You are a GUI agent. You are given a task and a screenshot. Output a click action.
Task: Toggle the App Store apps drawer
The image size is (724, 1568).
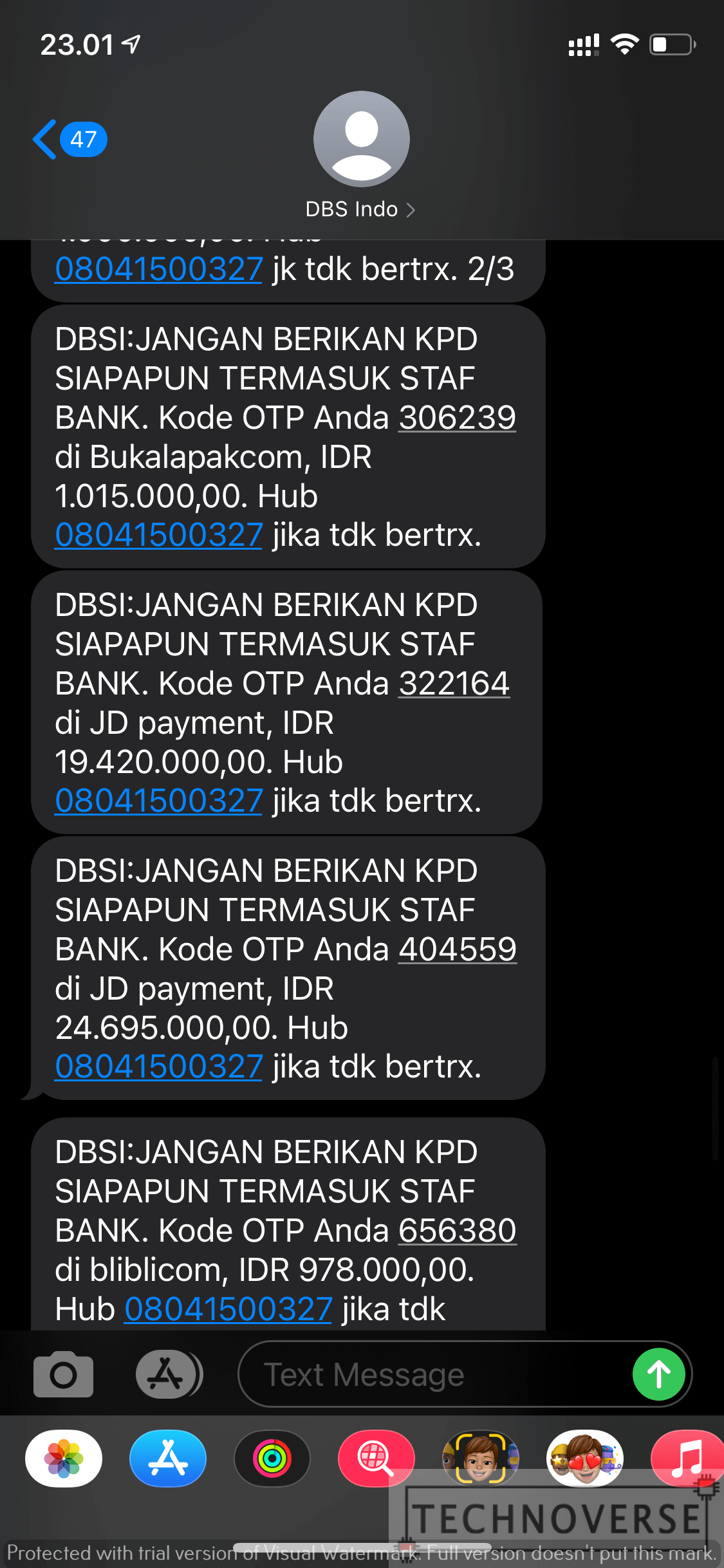tap(169, 1374)
